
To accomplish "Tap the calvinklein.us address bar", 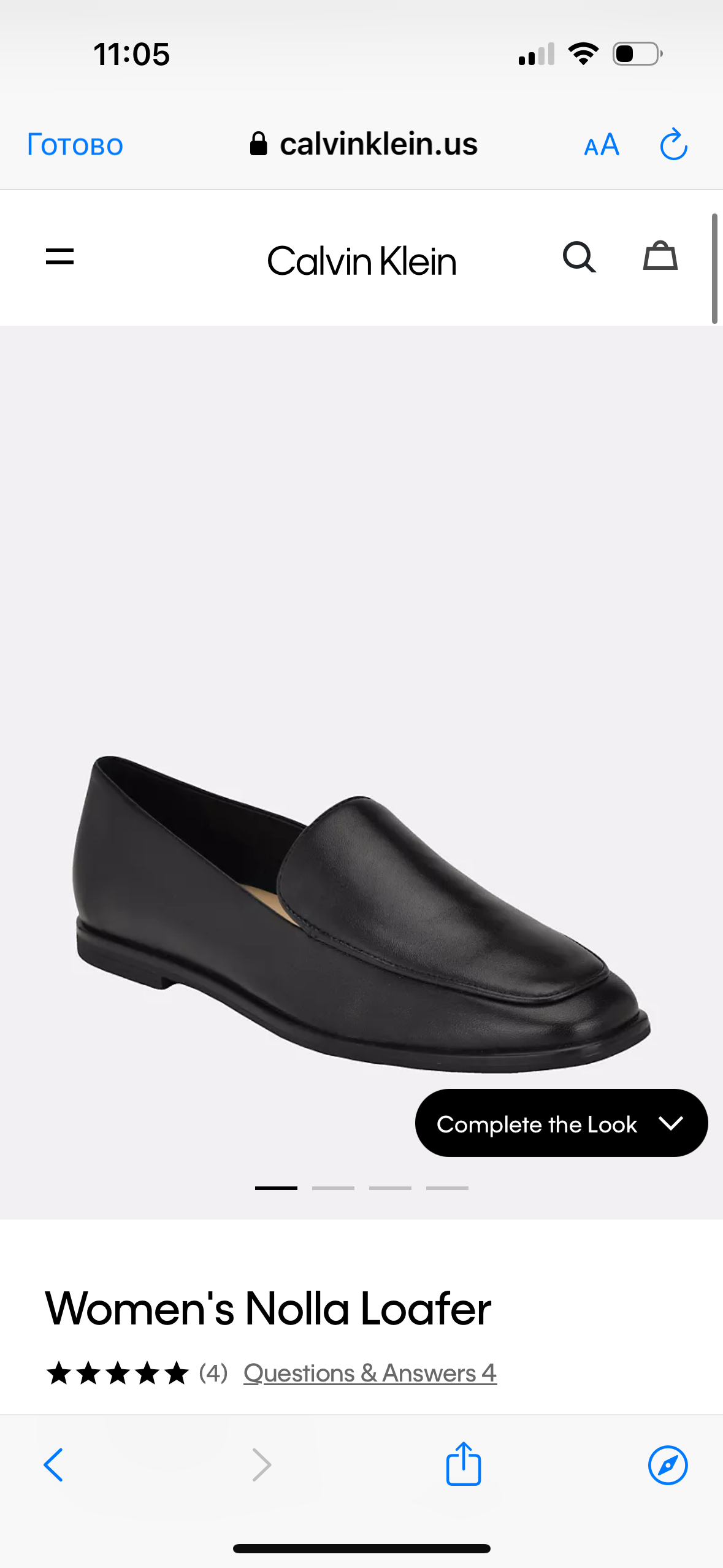I will pyautogui.click(x=363, y=144).
